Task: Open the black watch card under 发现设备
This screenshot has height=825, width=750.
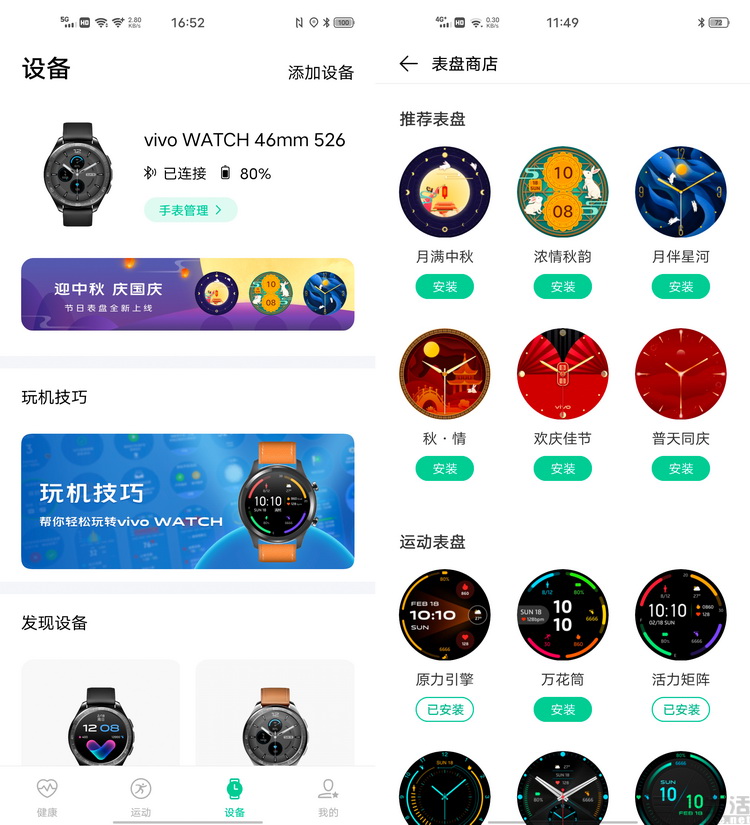Action: (101, 713)
